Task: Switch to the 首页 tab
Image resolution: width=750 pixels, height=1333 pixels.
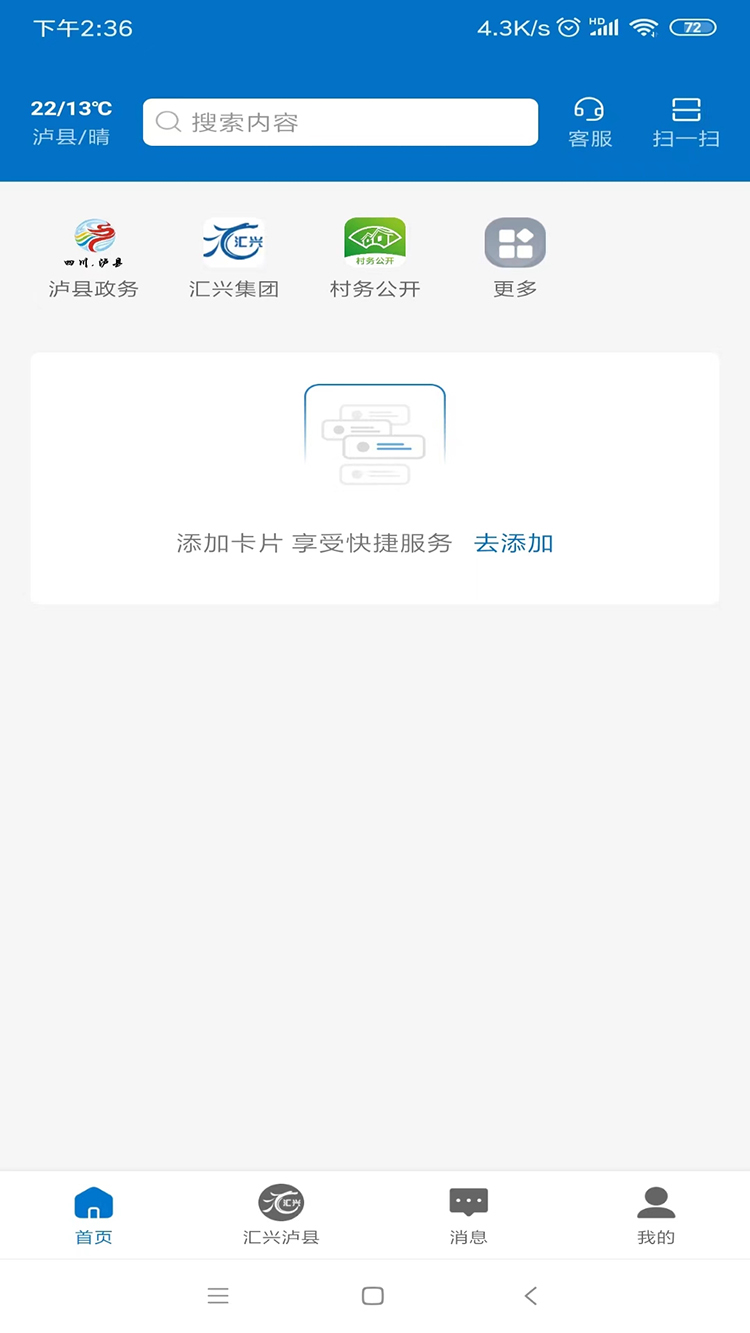Action: point(94,1215)
